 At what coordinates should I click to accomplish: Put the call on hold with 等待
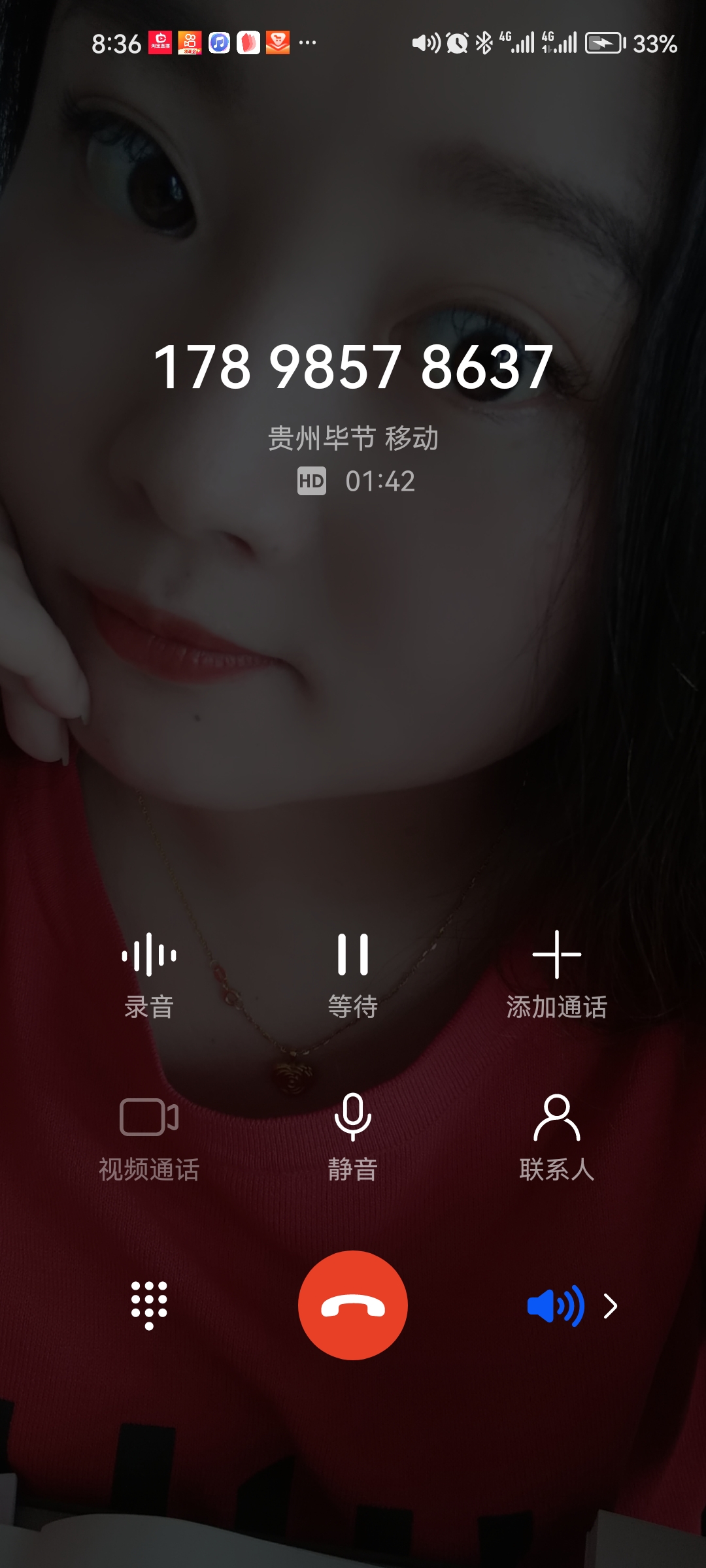click(353, 973)
